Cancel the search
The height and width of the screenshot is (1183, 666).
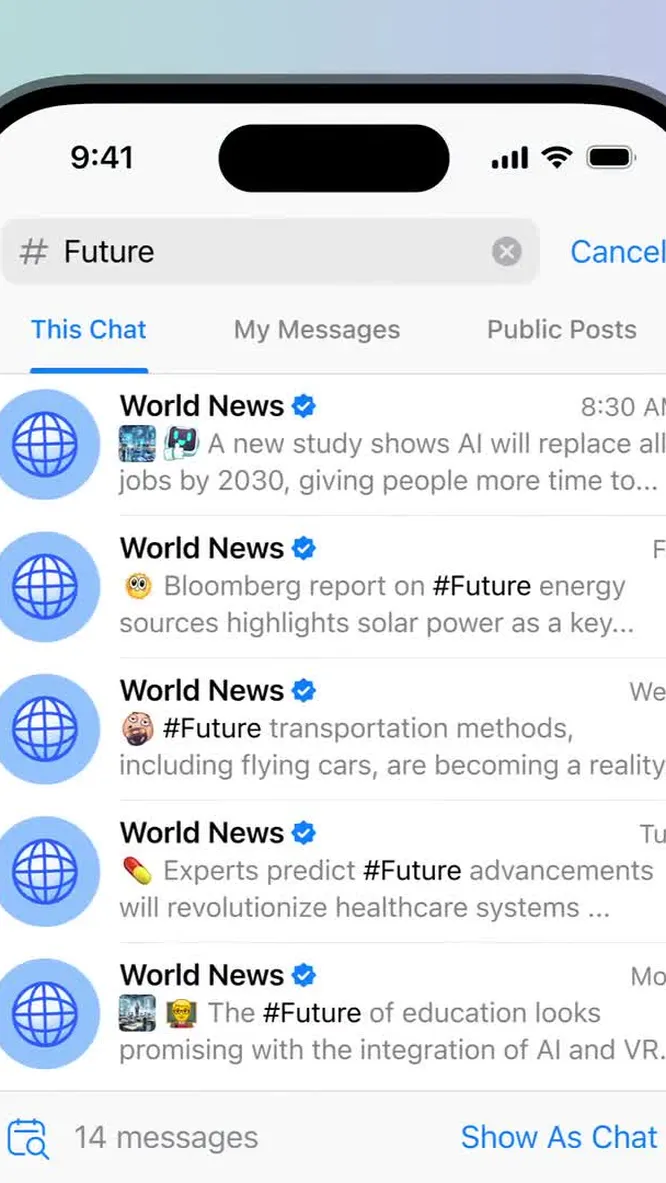tap(617, 252)
